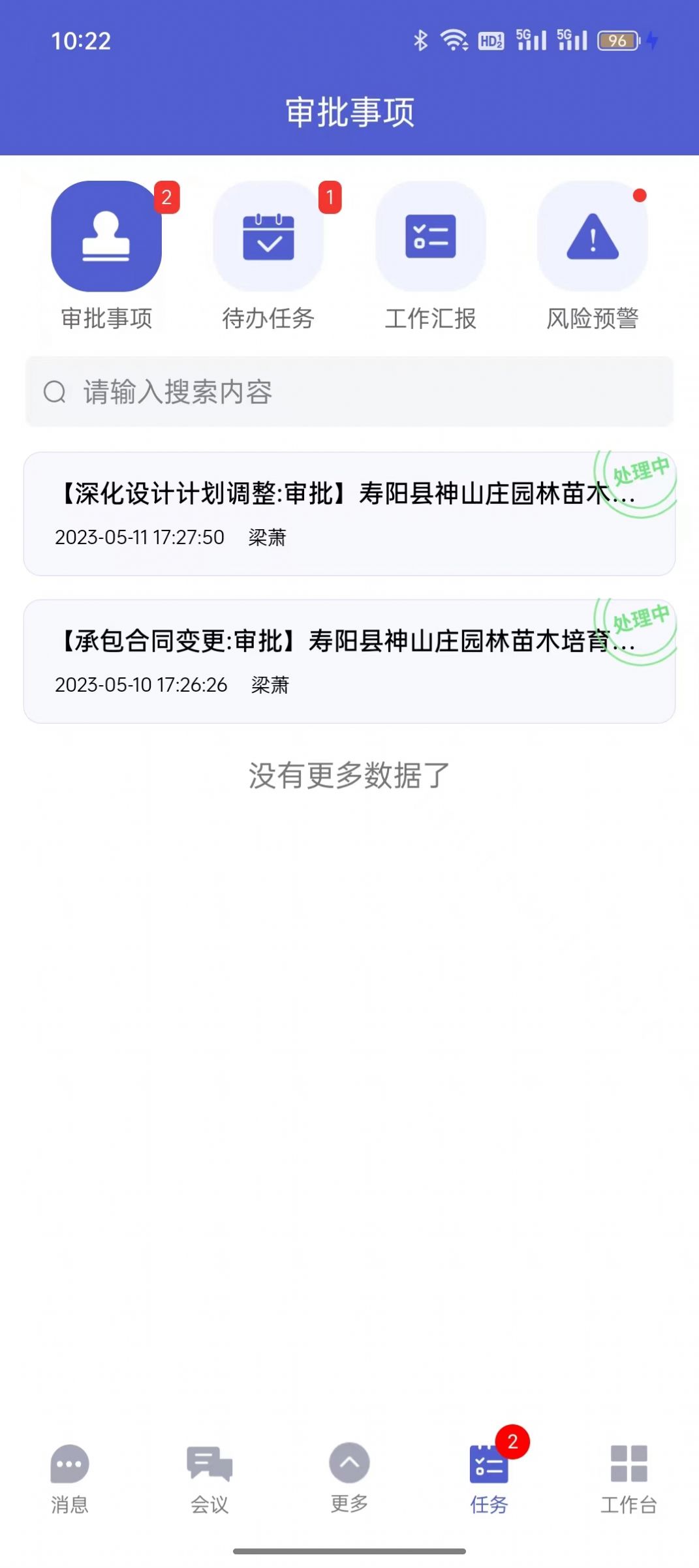Viewport: 699px width, 1568px height.
Task: Open the 深化设计计划调整 approval item
Action: coord(349,514)
